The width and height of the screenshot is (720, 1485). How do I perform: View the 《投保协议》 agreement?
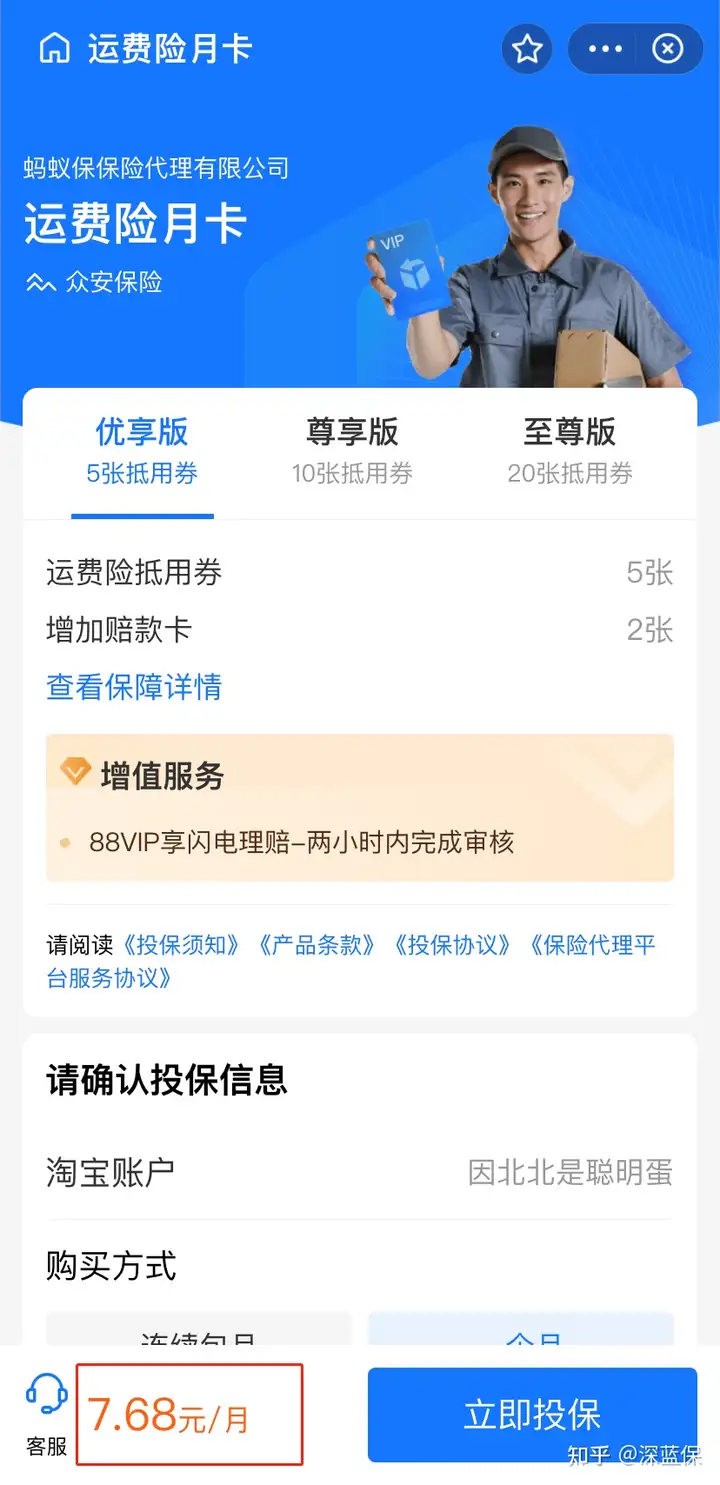click(452, 945)
